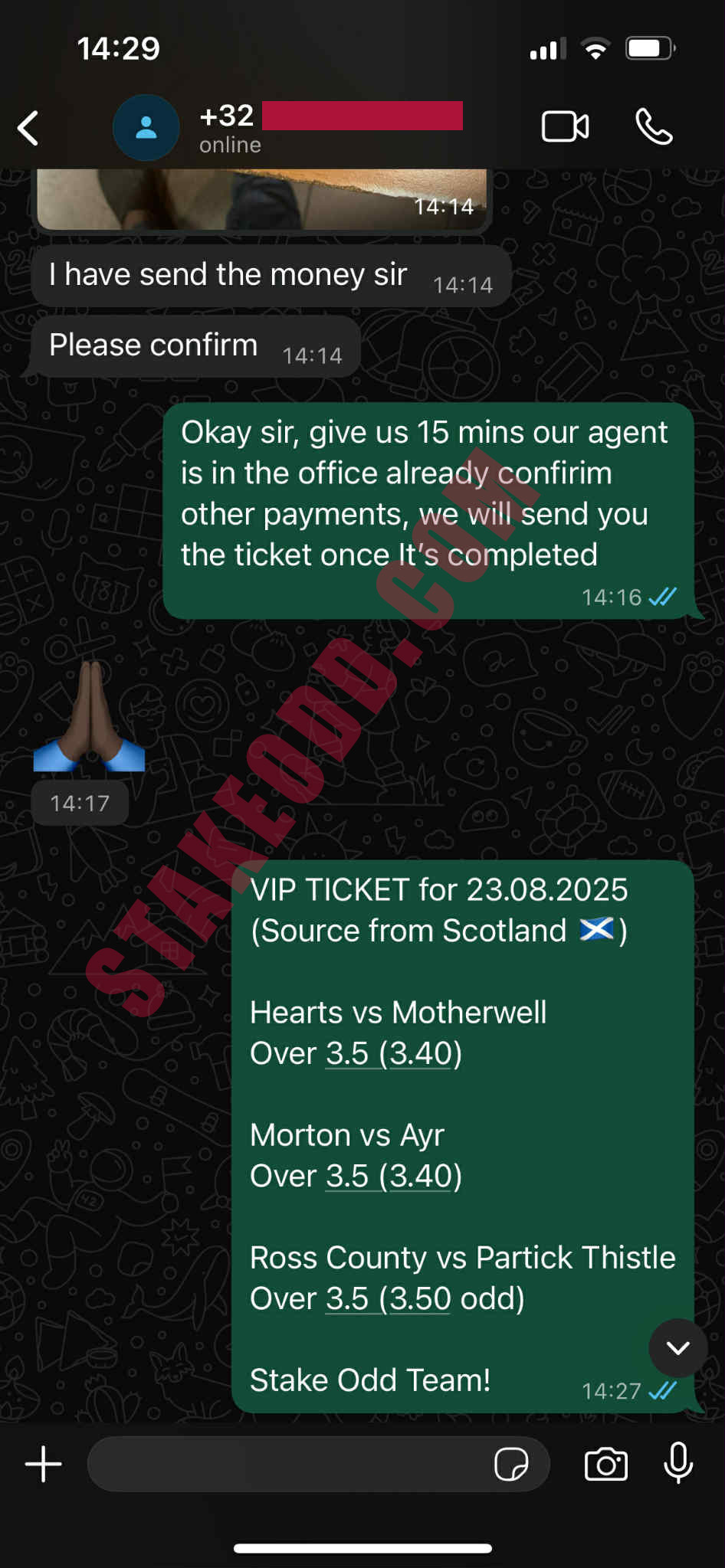Start a video call with this contact
Viewport: 725px width, 1568px height.
pyautogui.click(x=565, y=127)
